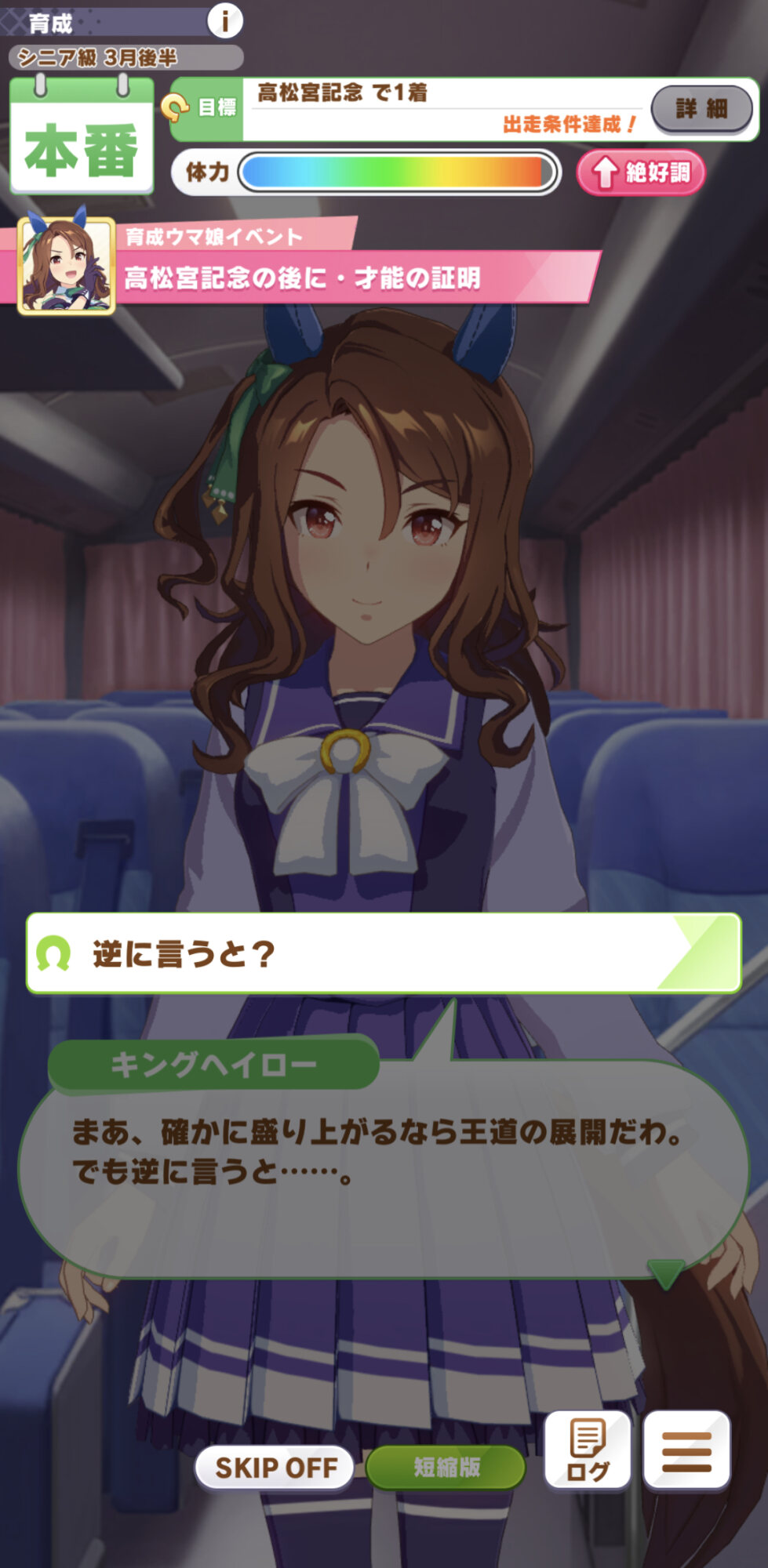
Task: Select the choice 逆に言うと？
Action: (x=384, y=953)
